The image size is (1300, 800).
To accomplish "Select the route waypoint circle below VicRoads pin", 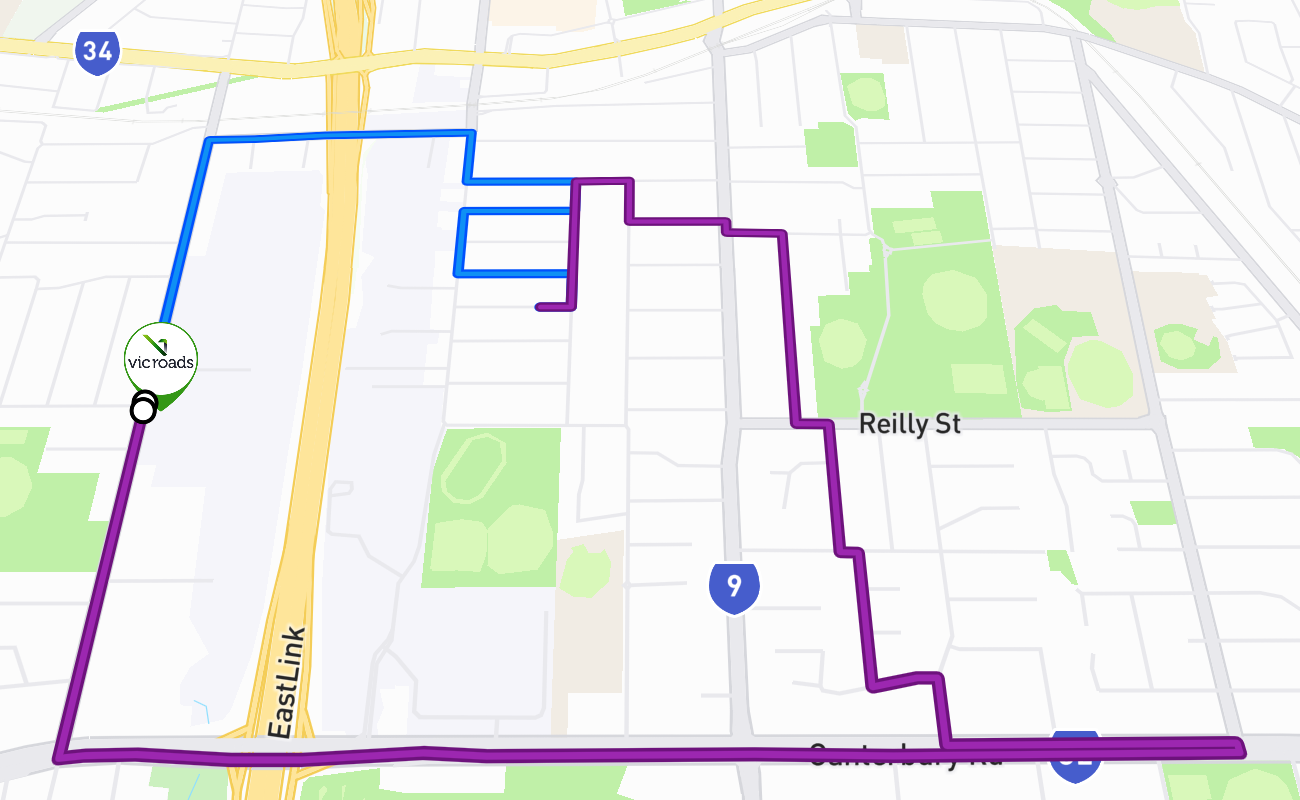I will (144, 408).
